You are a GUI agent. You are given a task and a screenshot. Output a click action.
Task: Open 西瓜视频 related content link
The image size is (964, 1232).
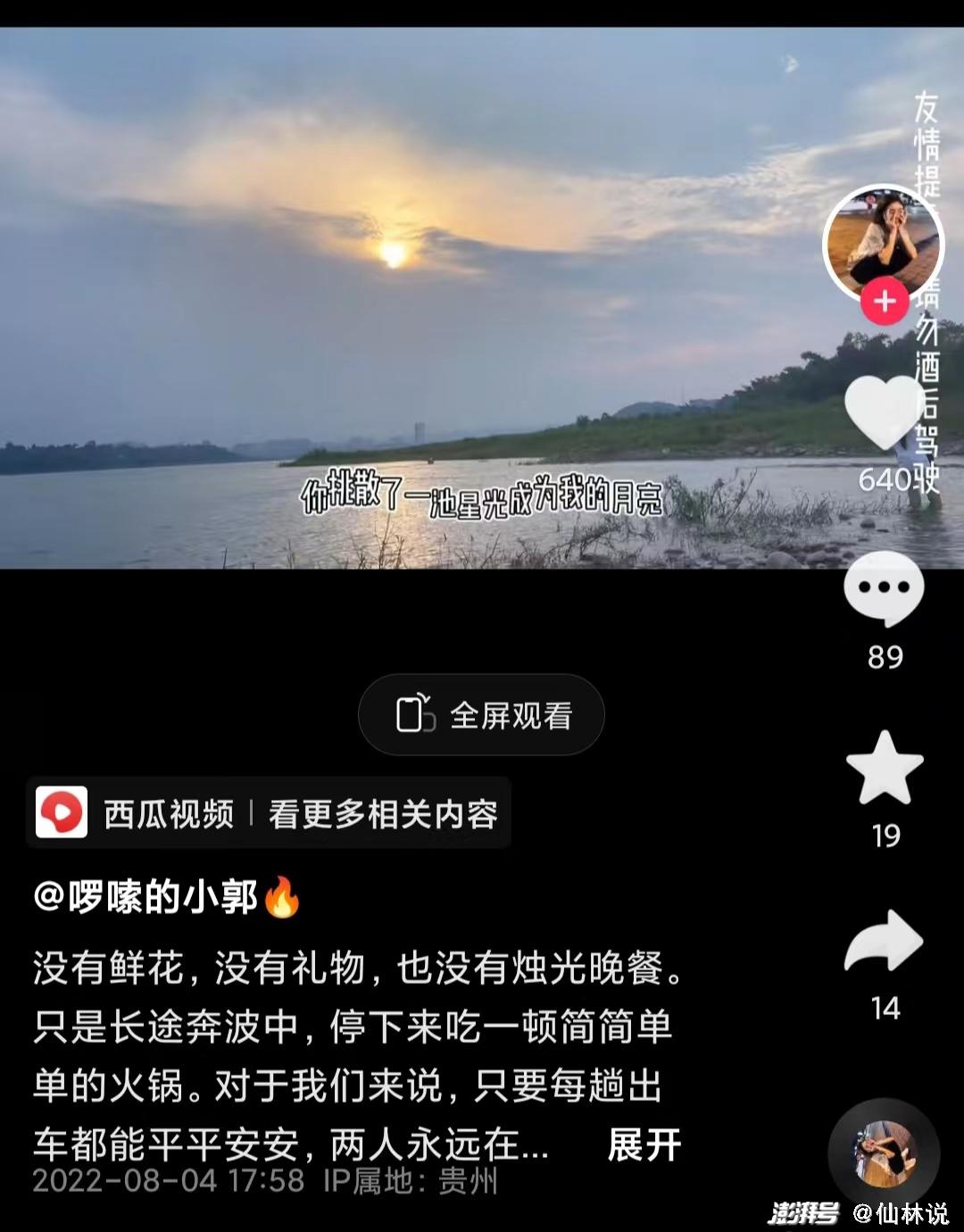tap(268, 813)
